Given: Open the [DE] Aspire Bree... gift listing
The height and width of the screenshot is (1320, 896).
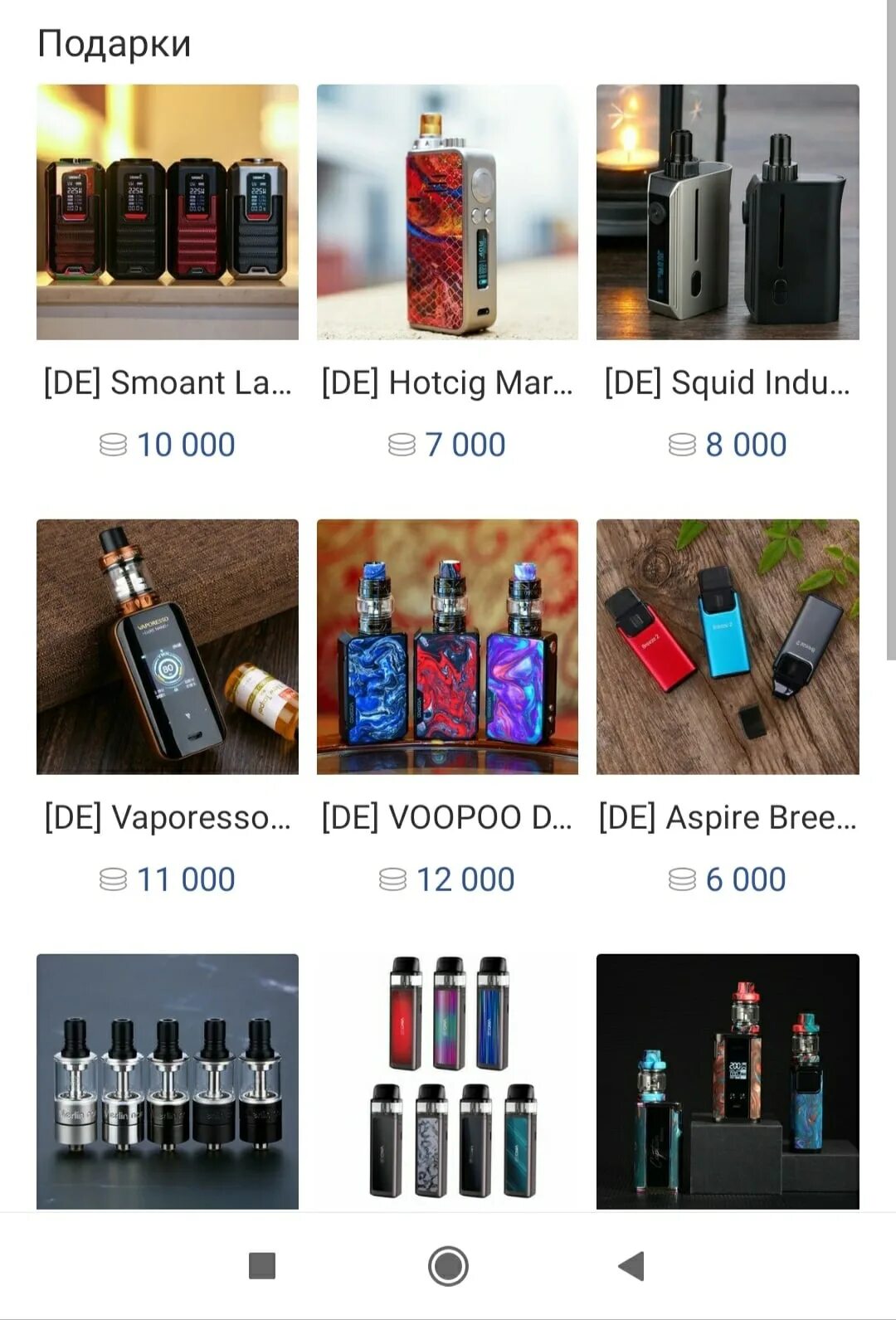Looking at the screenshot, I should pyautogui.click(x=728, y=817).
